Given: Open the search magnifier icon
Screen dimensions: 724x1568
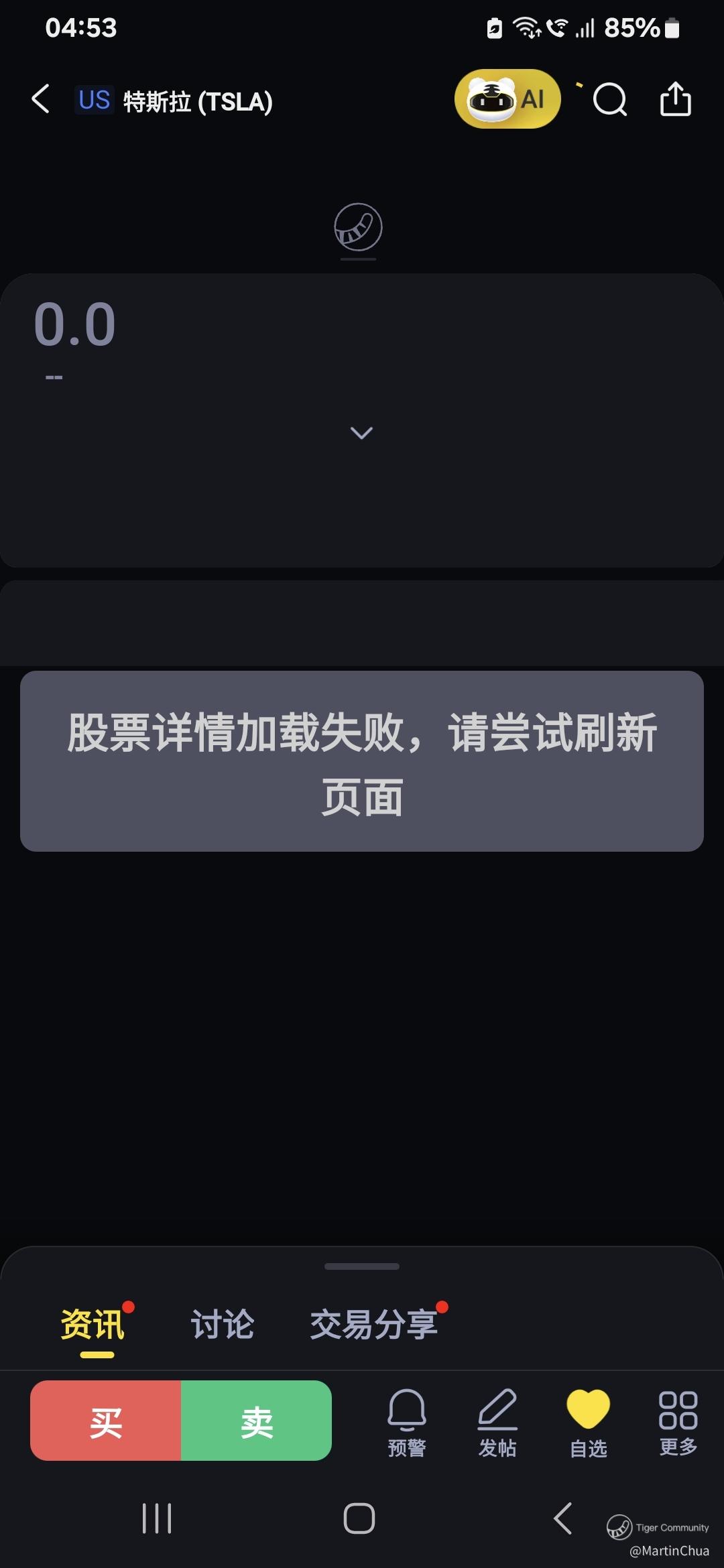Looking at the screenshot, I should pos(609,100).
